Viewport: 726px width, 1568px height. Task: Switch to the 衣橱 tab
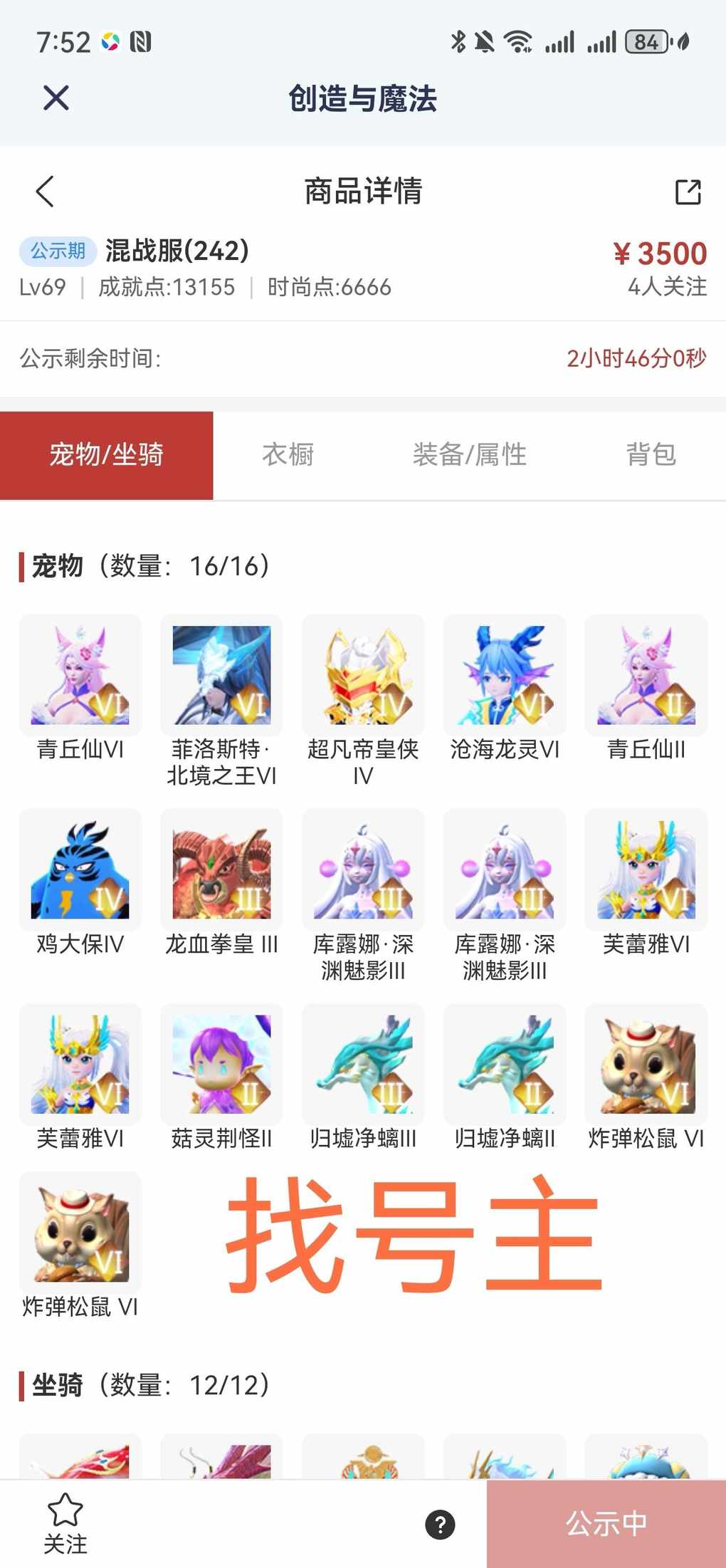[x=288, y=455]
